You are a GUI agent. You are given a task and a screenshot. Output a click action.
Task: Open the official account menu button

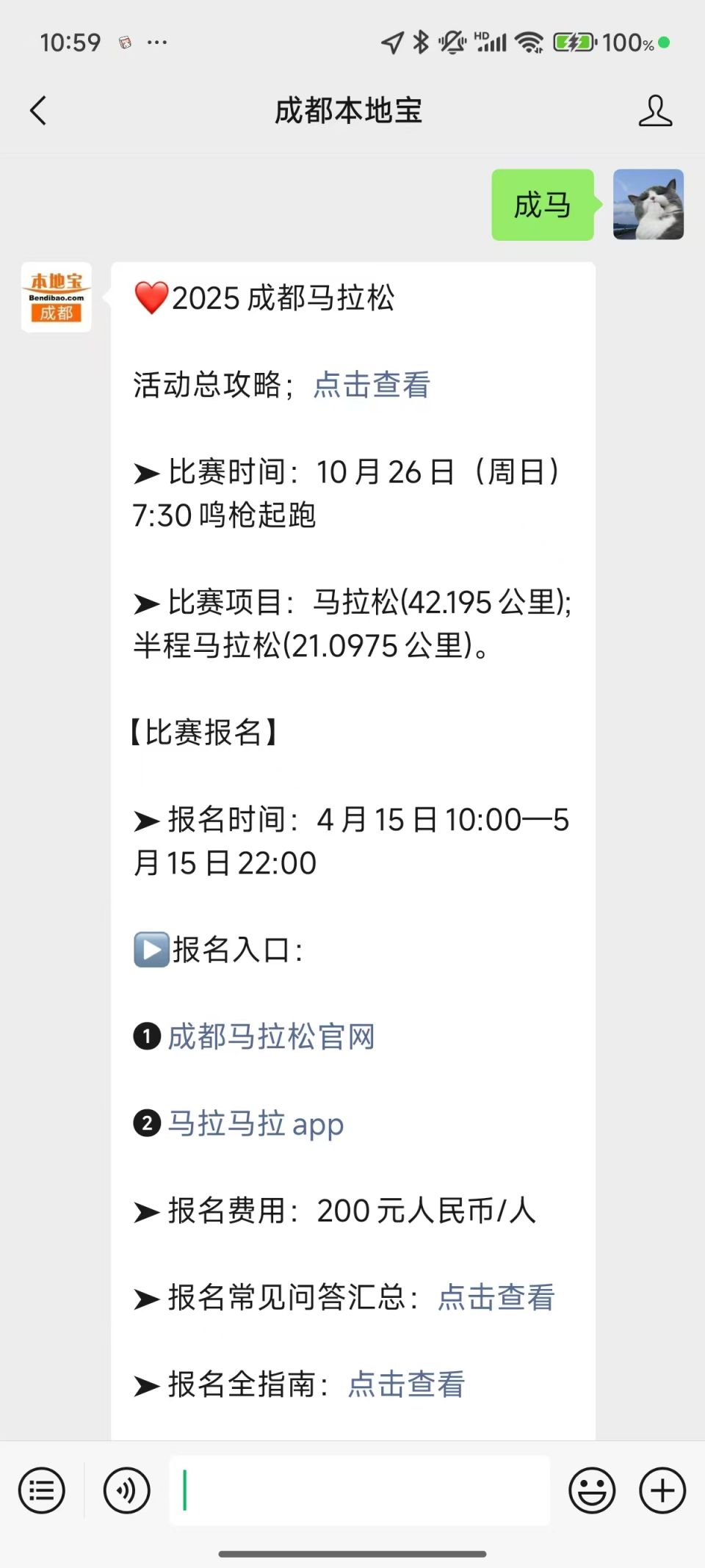[42, 1490]
